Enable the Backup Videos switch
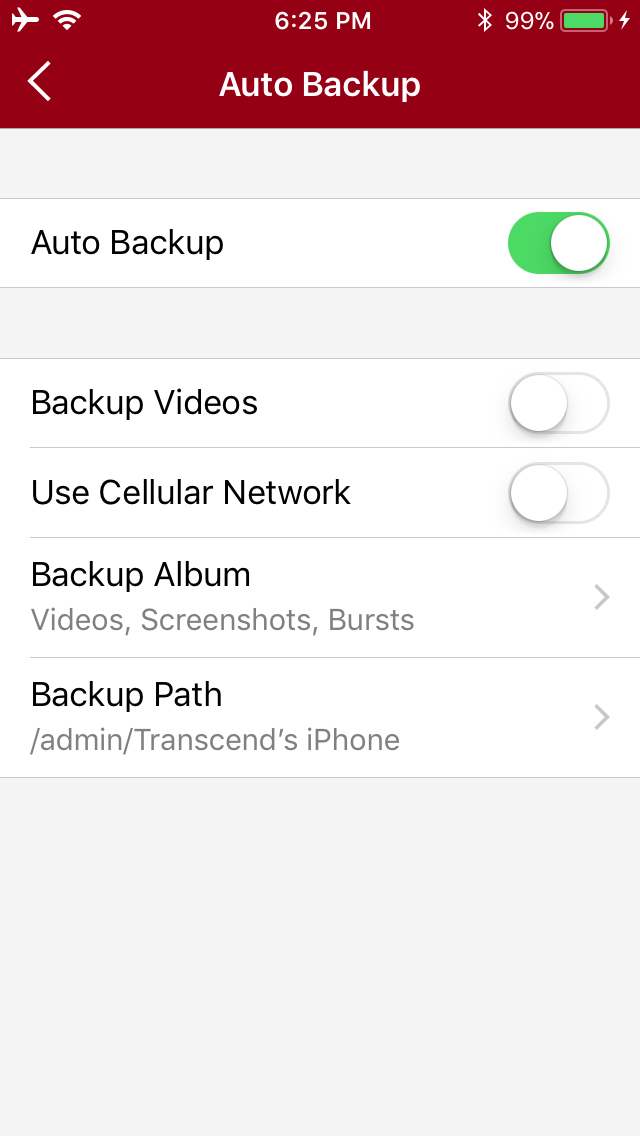 (558, 403)
